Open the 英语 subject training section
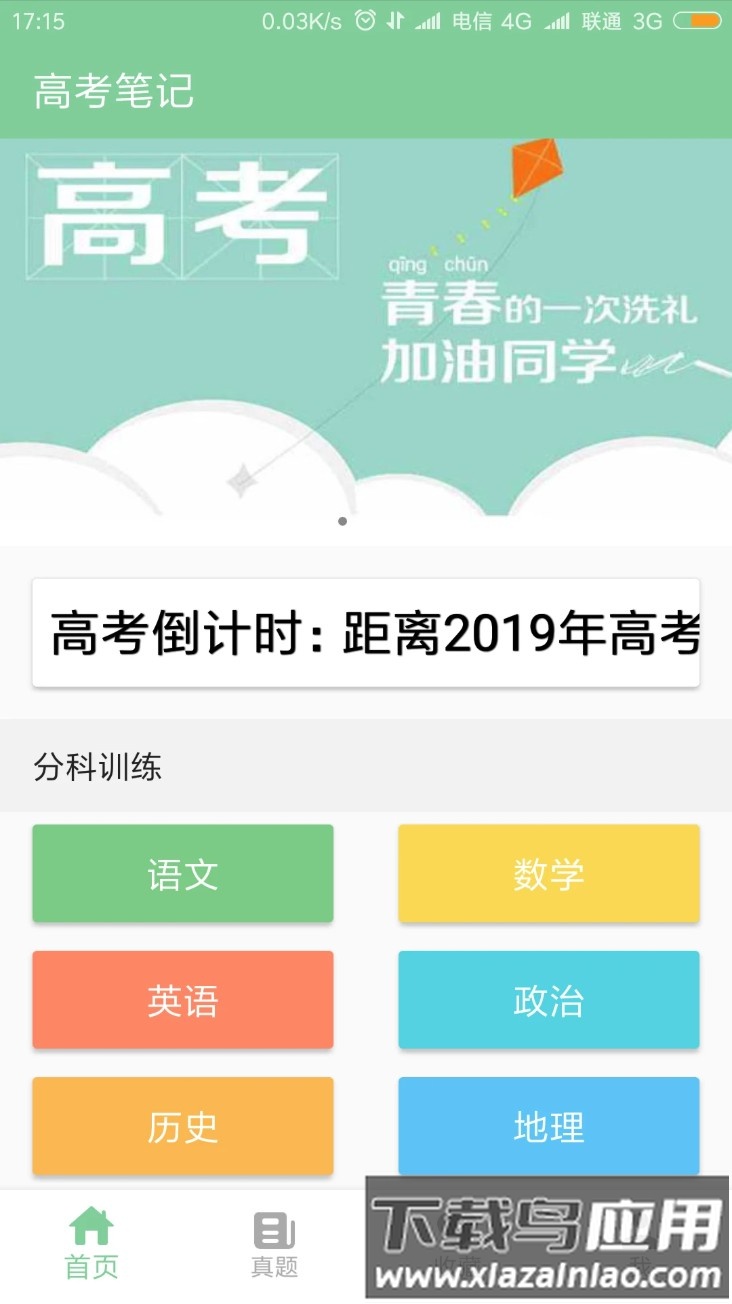The image size is (732, 1304). pyautogui.click(x=182, y=1000)
